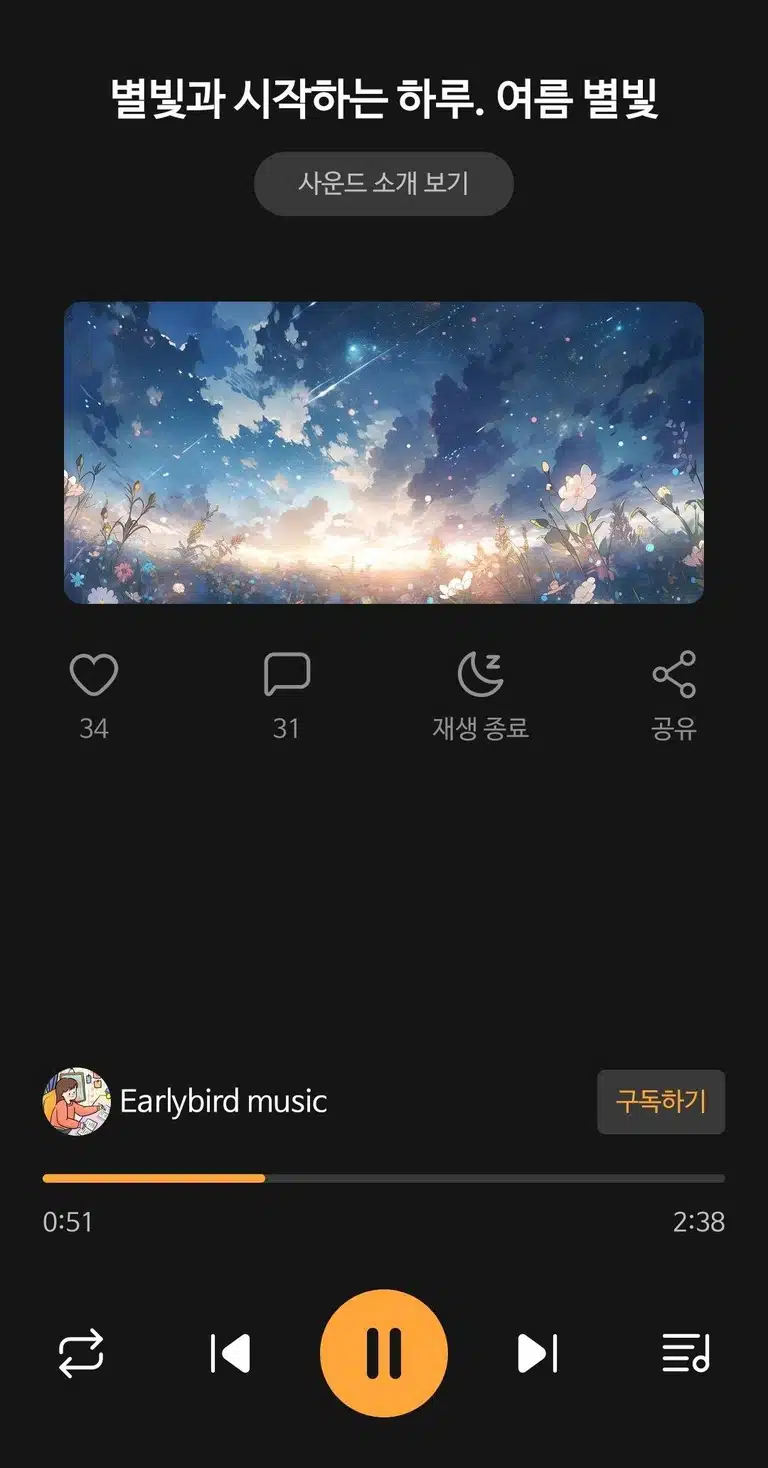Like this track with the heart icon
This screenshot has height=1468, width=768.
point(94,676)
